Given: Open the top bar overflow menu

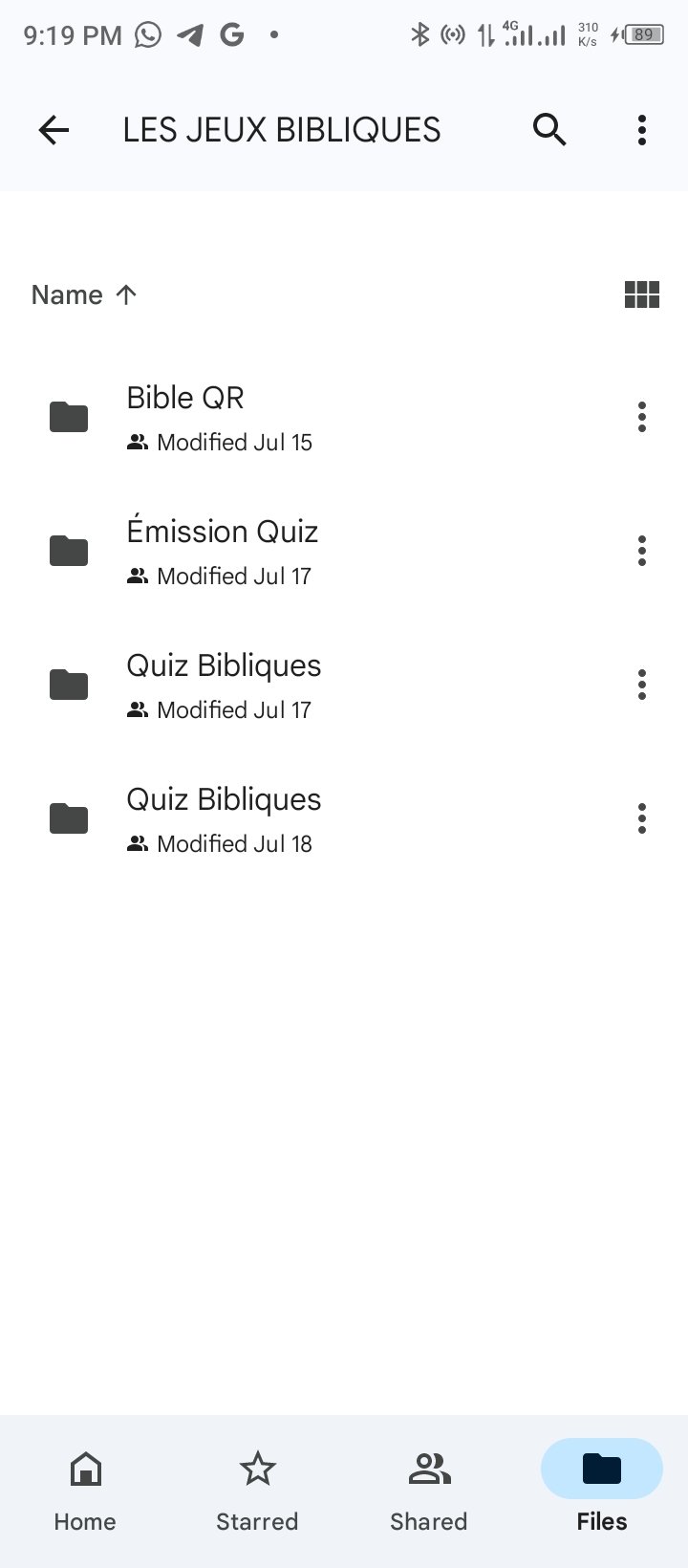Looking at the screenshot, I should [x=642, y=130].
